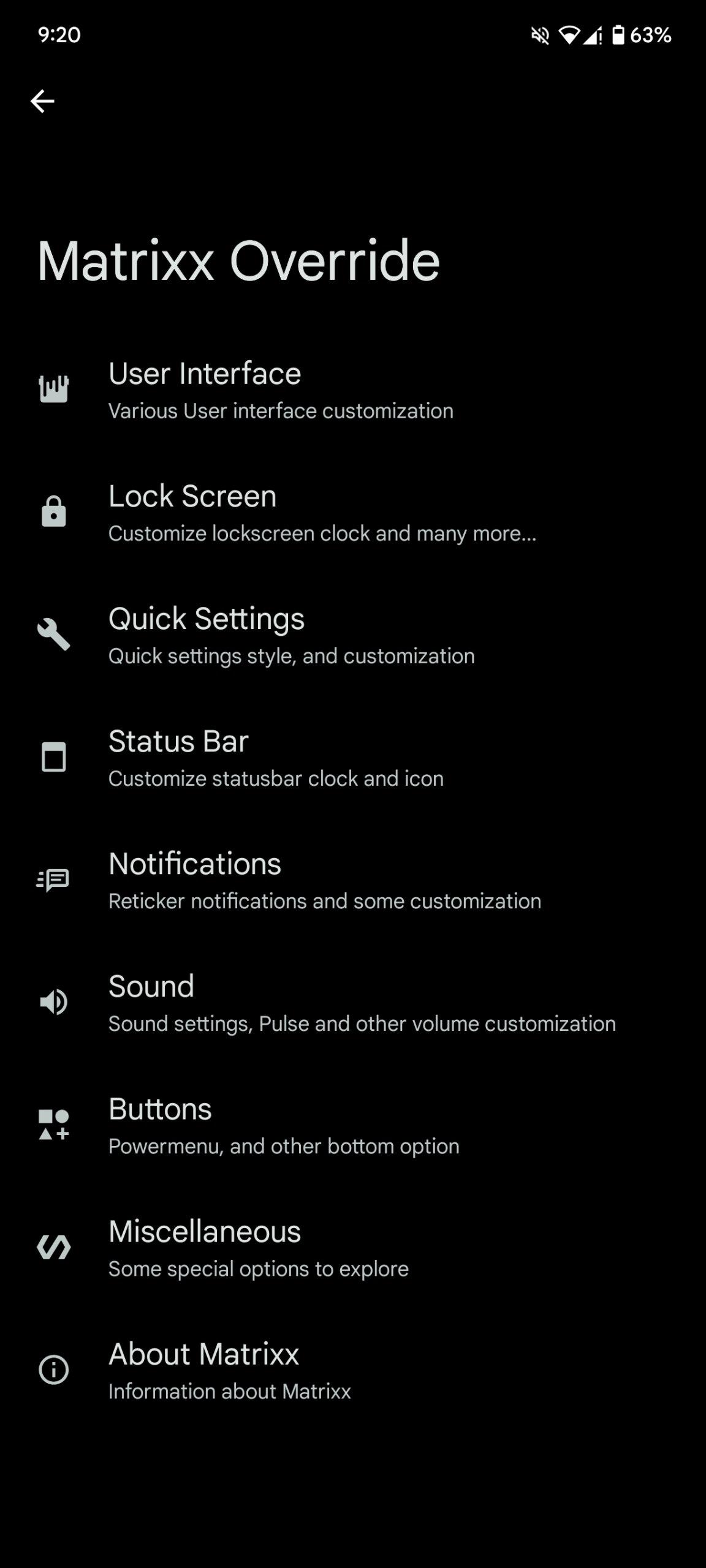Open Lock Screen settings
The width and height of the screenshot is (706, 1568).
click(322, 513)
